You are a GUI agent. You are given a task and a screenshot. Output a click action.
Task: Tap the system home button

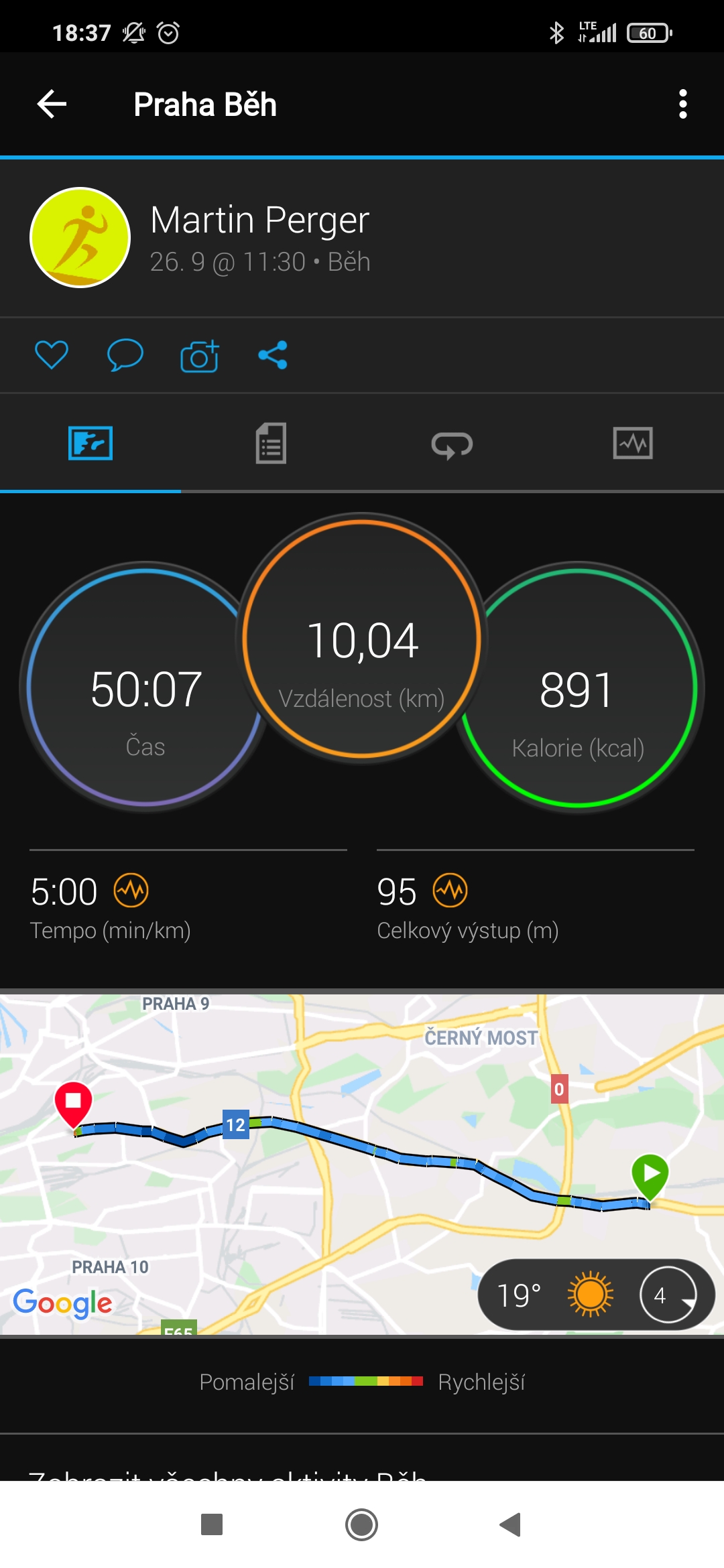[x=361, y=1524]
